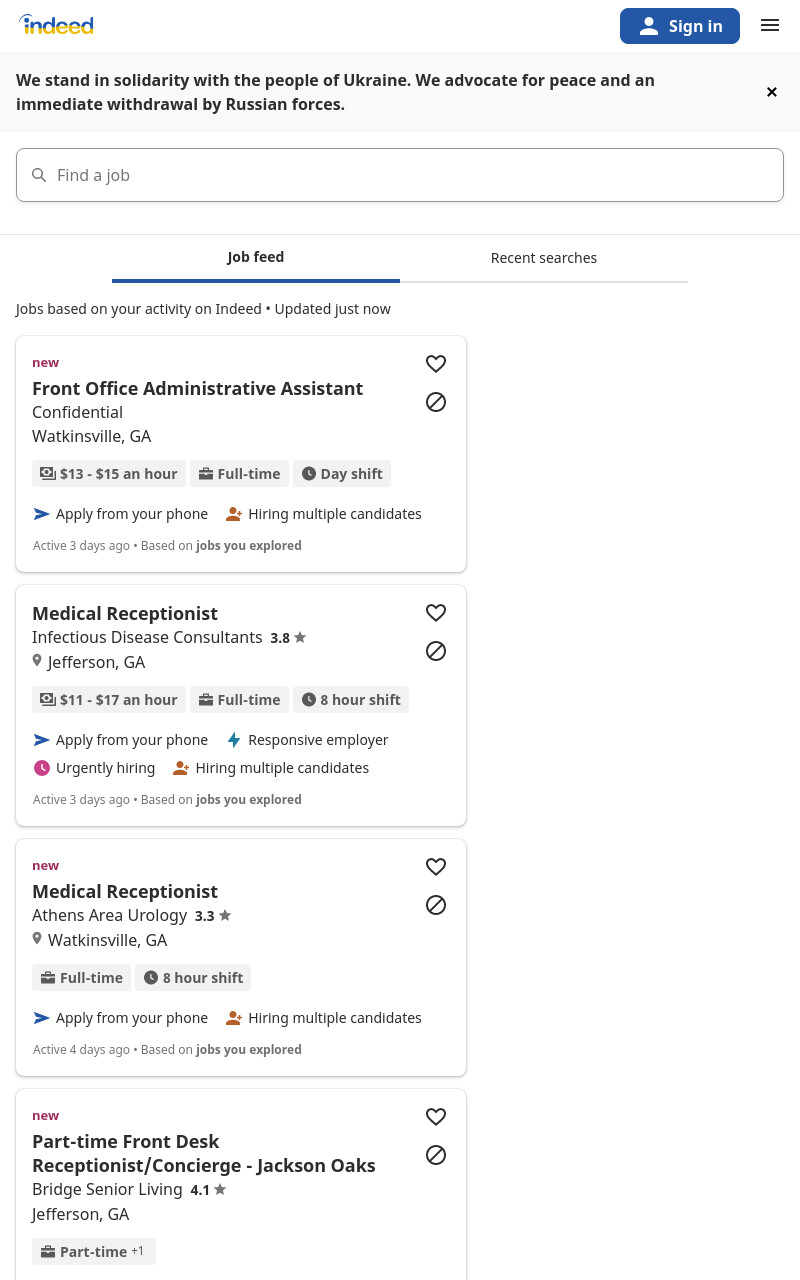The height and width of the screenshot is (1280, 800).
Task: Select the Job feed tab
Action: click(256, 258)
